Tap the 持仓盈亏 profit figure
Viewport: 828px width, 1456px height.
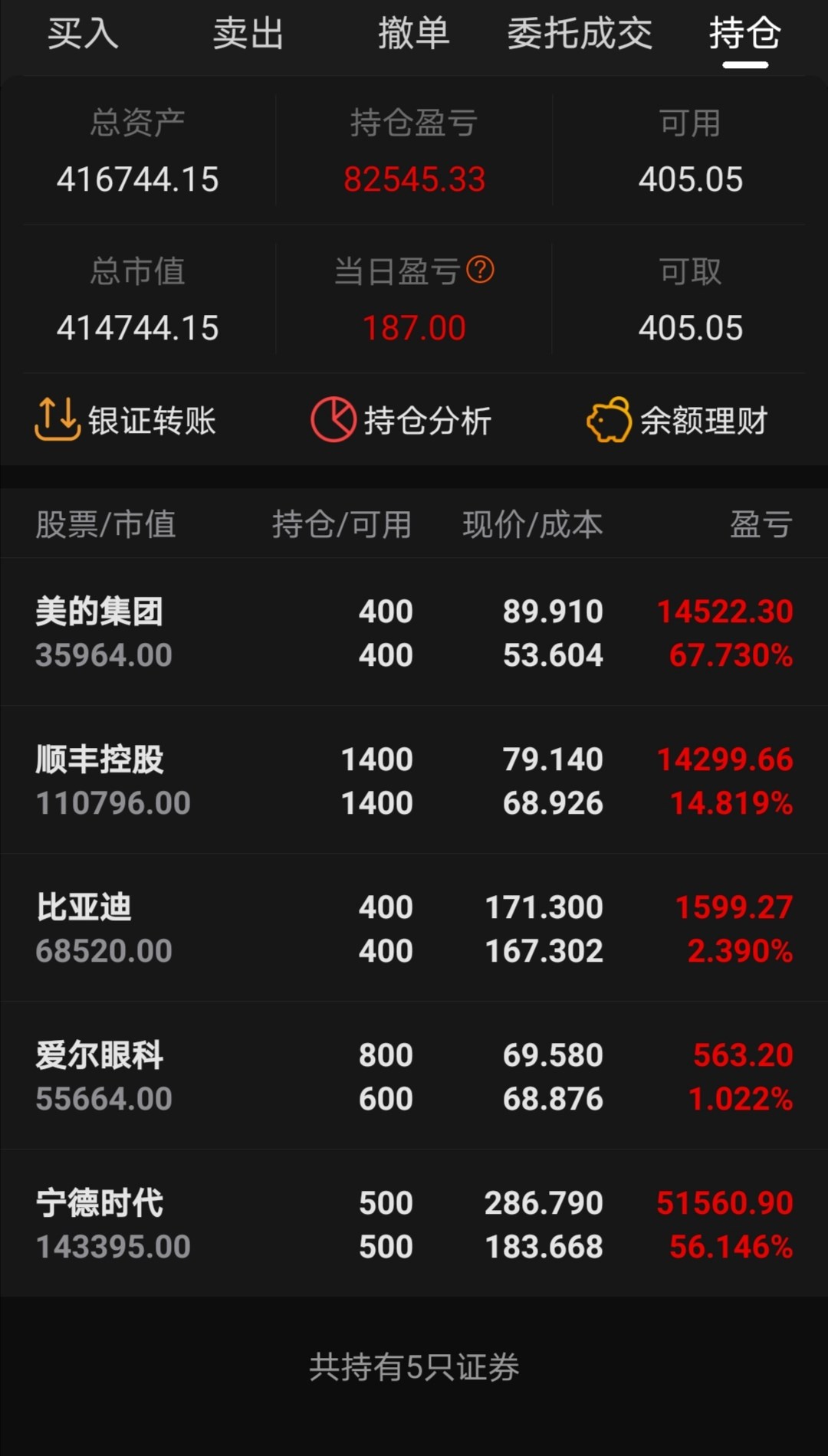pos(414,179)
